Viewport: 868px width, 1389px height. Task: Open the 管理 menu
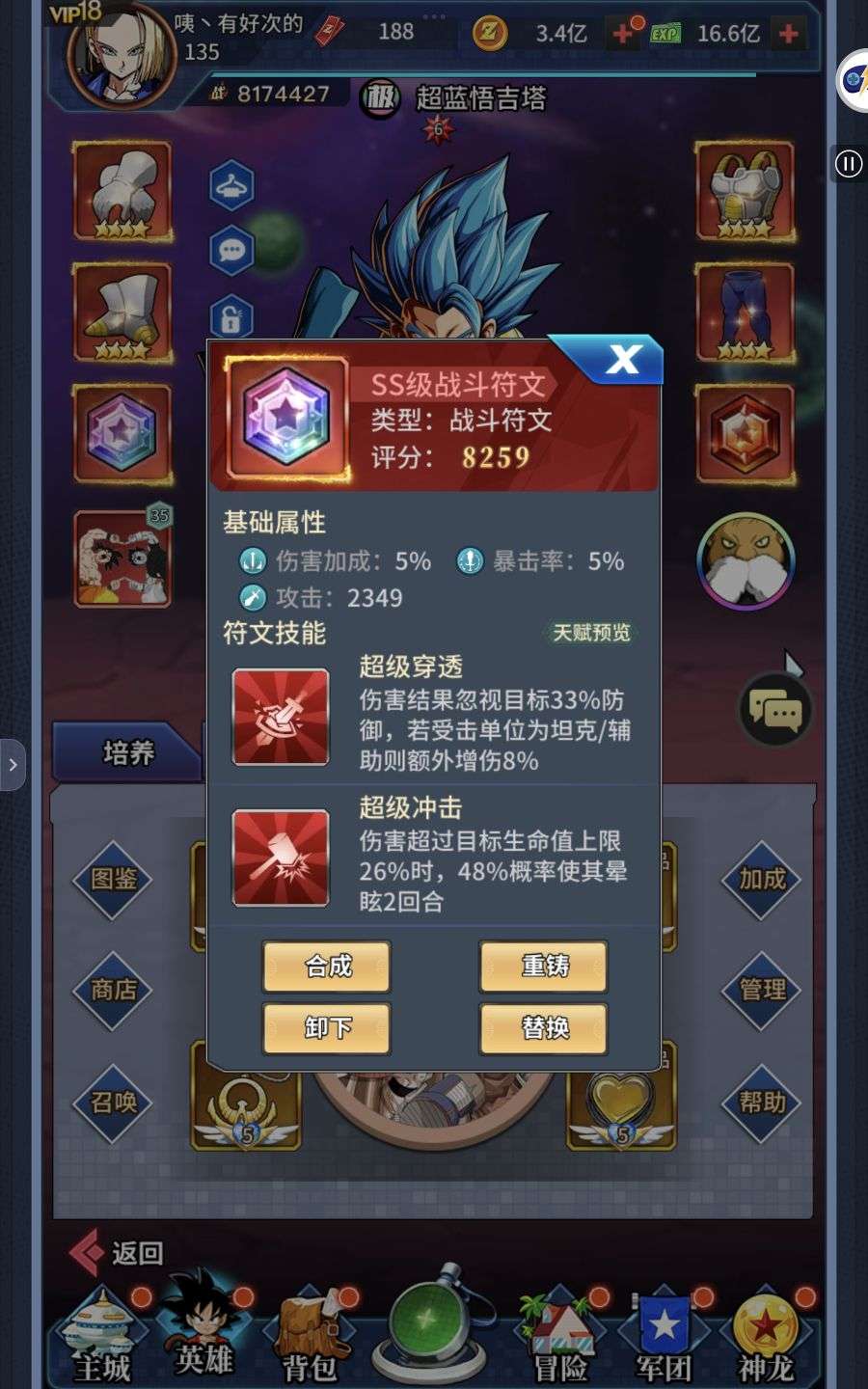tap(762, 990)
